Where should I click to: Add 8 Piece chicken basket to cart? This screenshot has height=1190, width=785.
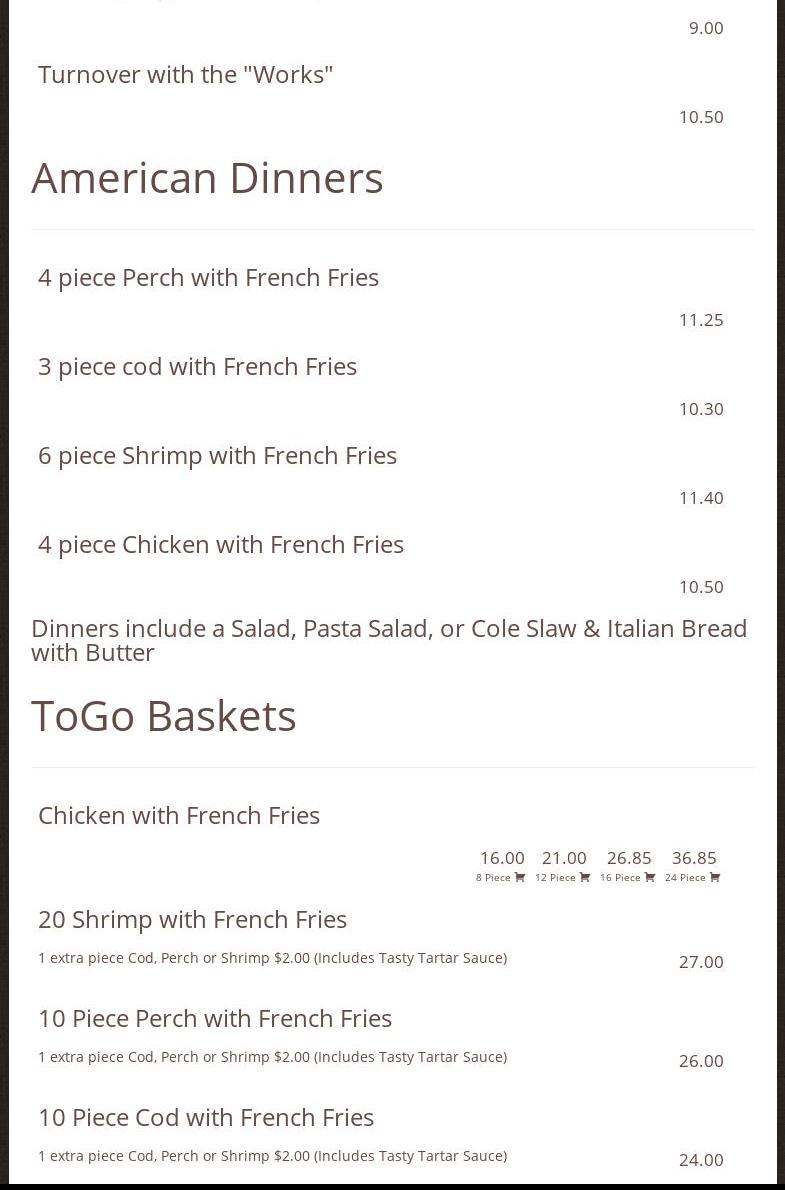[519, 878]
